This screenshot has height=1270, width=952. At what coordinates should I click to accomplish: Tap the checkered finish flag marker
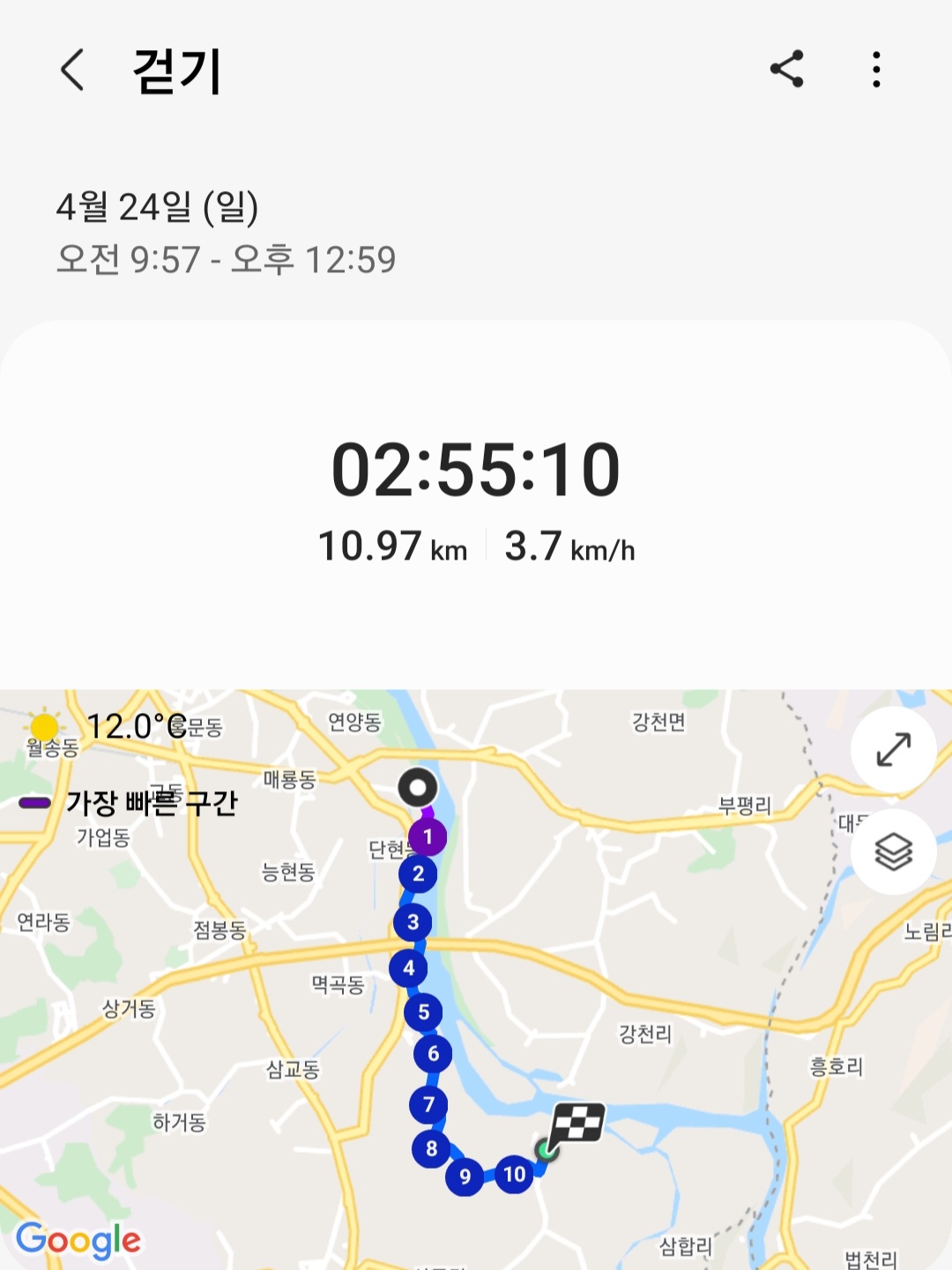(576, 1125)
